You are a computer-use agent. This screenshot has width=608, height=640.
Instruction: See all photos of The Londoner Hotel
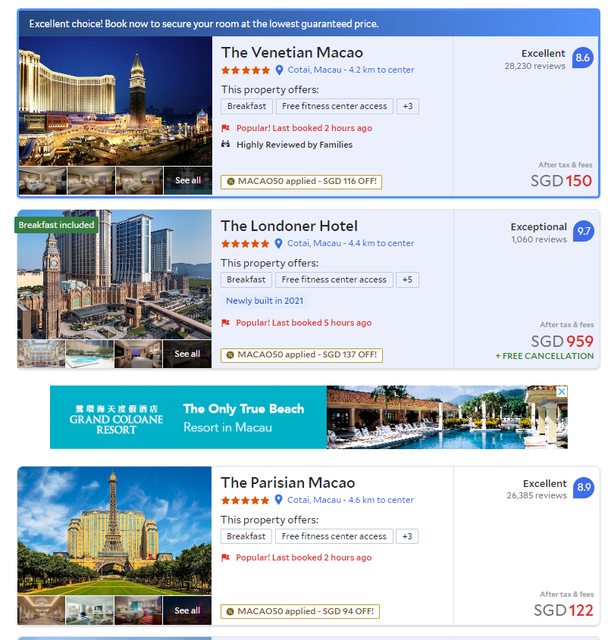(188, 354)
